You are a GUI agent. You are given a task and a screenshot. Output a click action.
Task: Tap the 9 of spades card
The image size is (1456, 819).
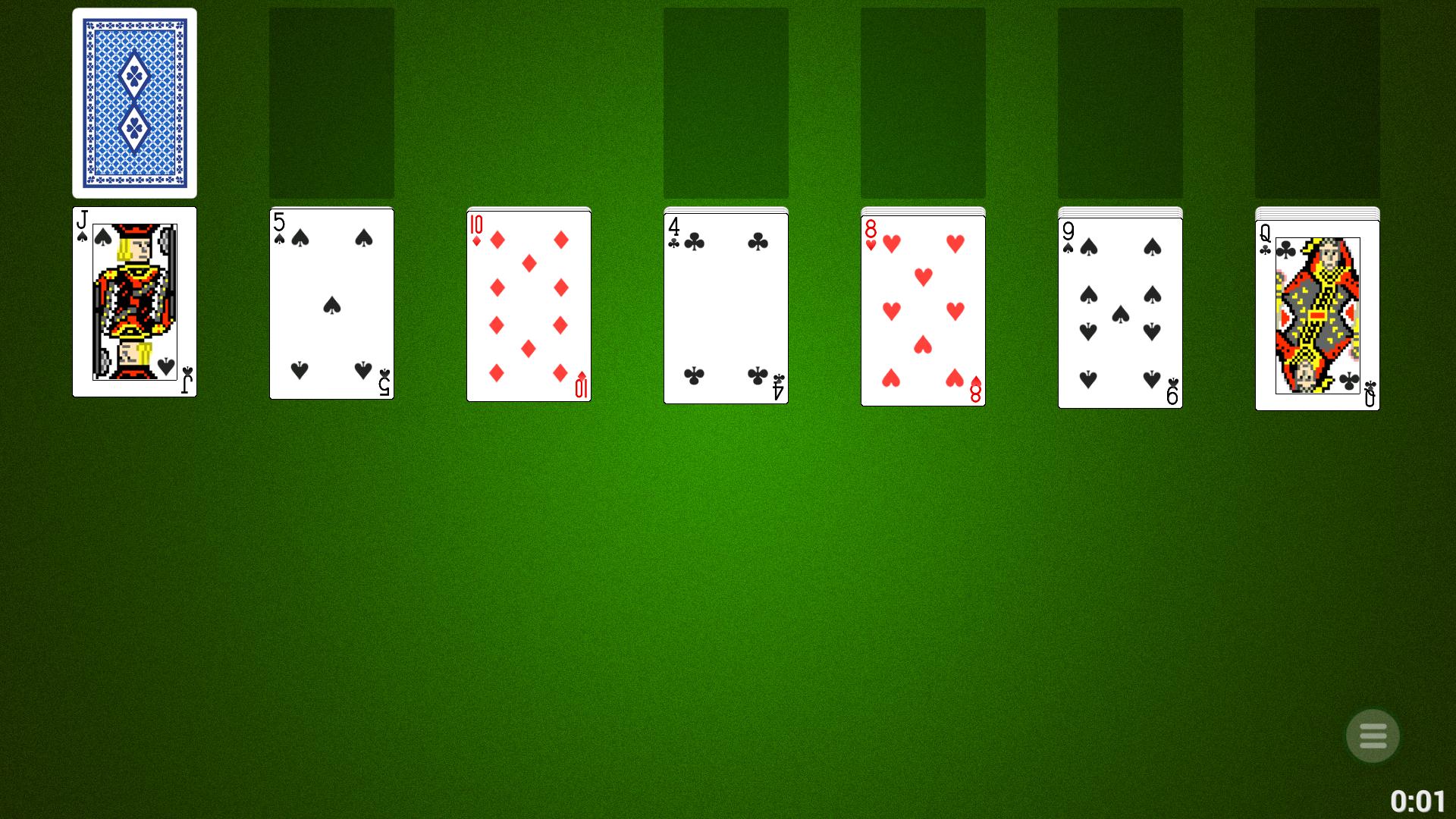tap(1120, 312)
